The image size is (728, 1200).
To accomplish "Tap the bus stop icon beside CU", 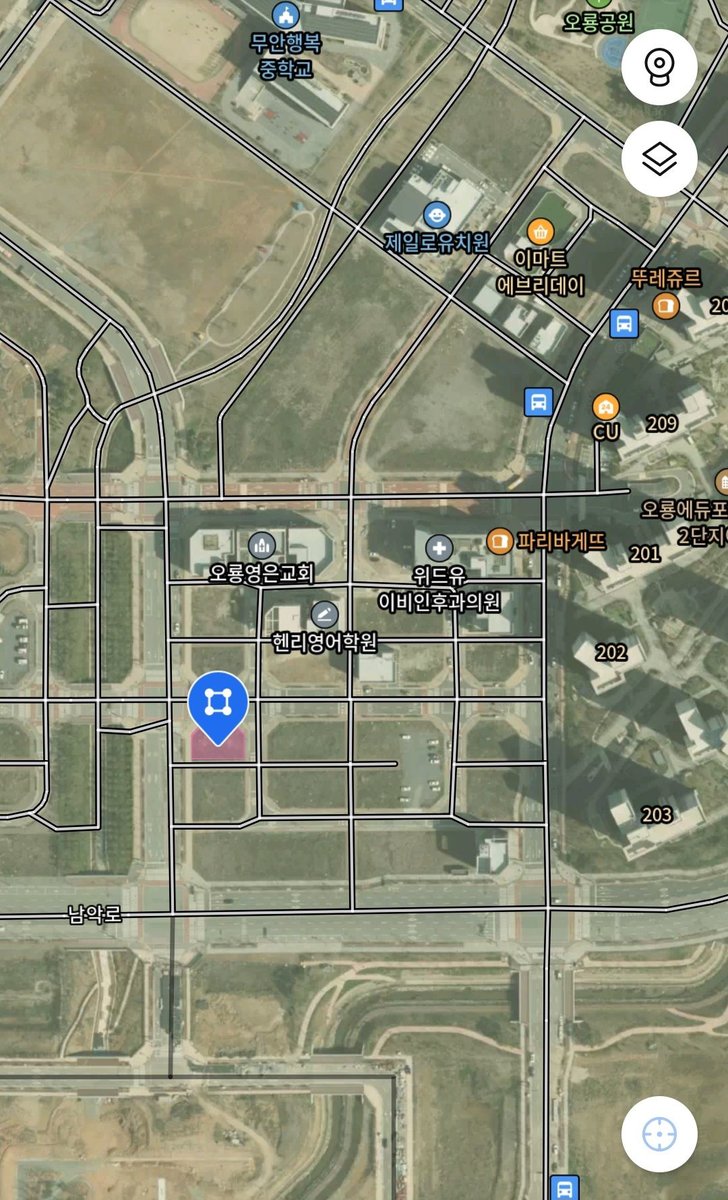I will pyautogui.click(x=539, y=402).
